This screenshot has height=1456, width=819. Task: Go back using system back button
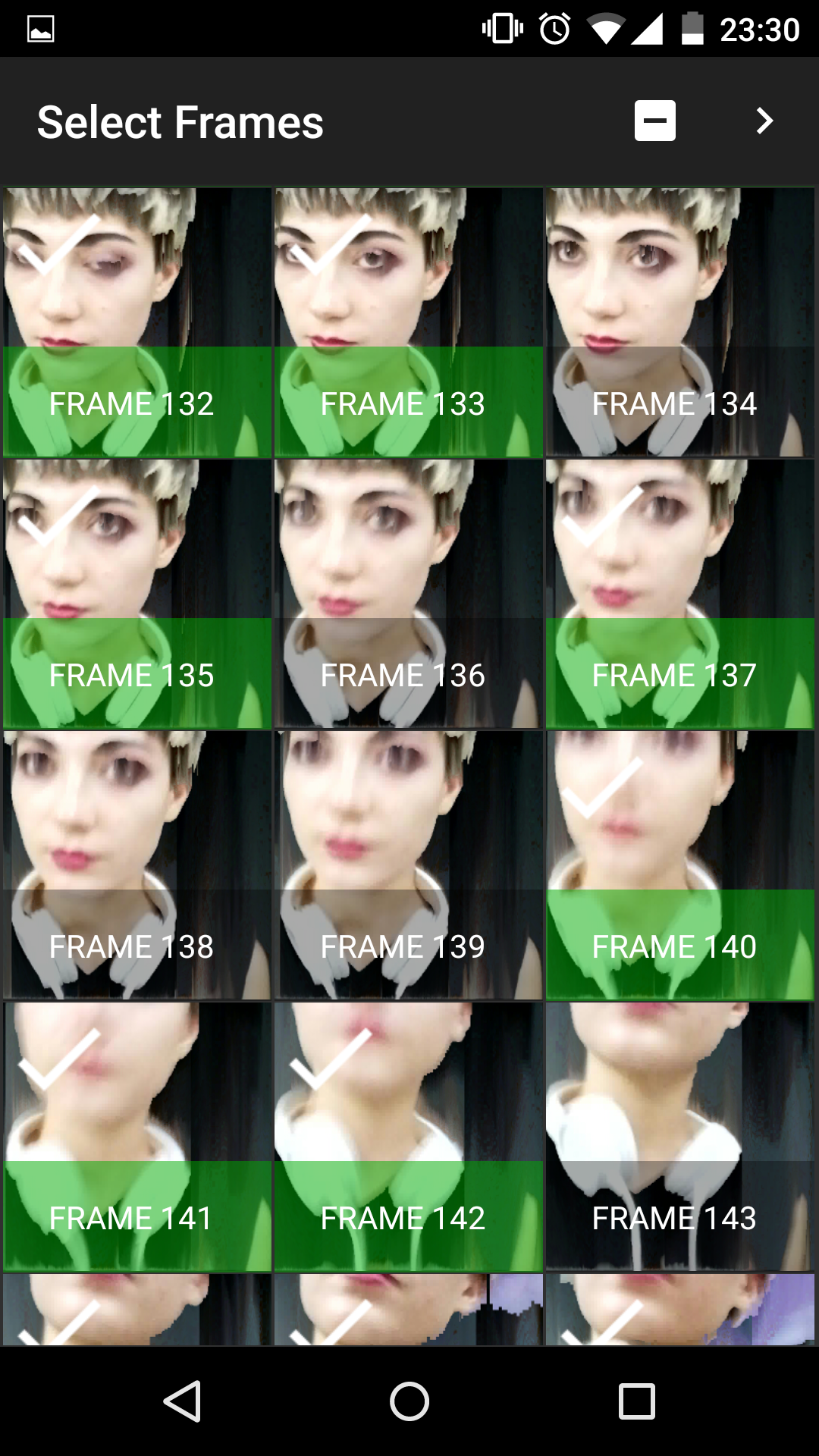182,1401
